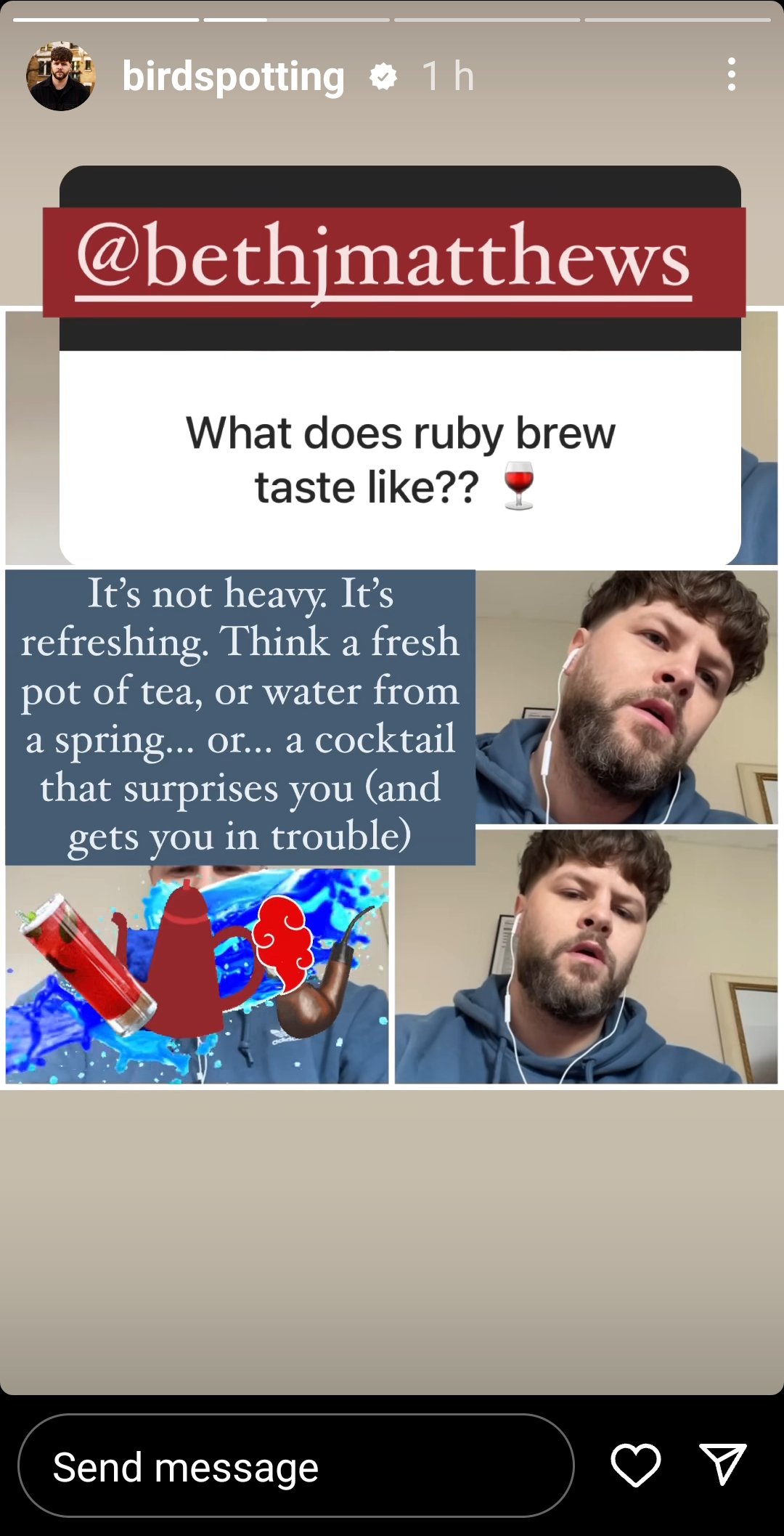The height and width of the screenshot is (1536, 784).
Task: Share the story via paper plane
Action: pyautogui.click(x=722, y=1464)
